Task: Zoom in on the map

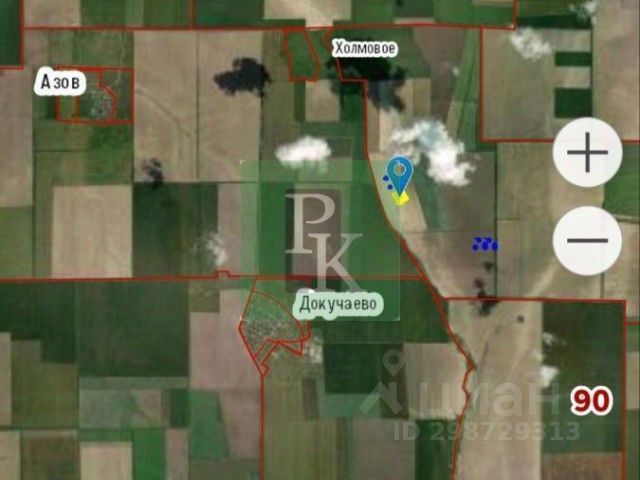Action: click(x=588, y=154)
